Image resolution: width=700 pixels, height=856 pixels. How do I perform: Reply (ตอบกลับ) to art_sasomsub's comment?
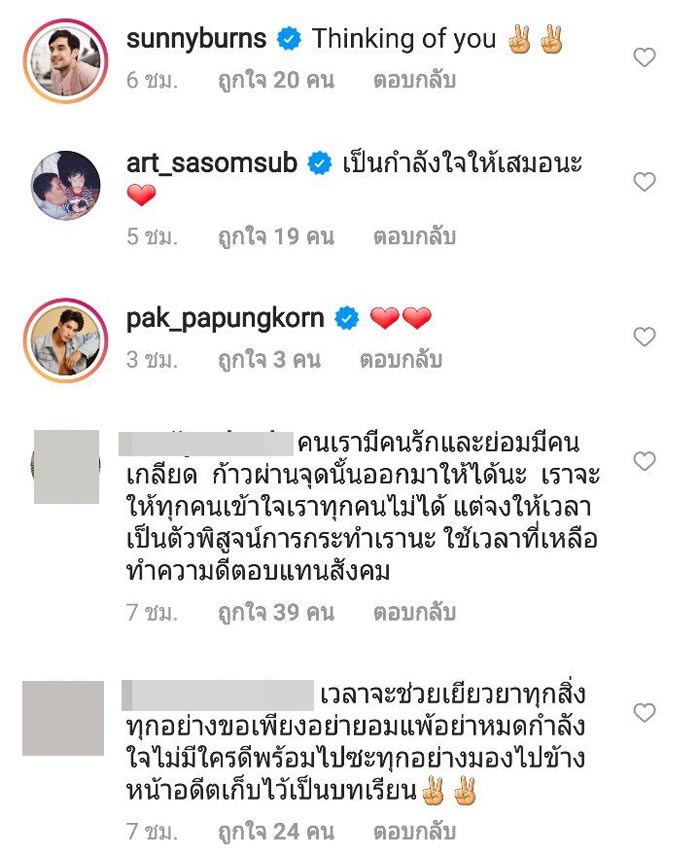click(415, 237)
